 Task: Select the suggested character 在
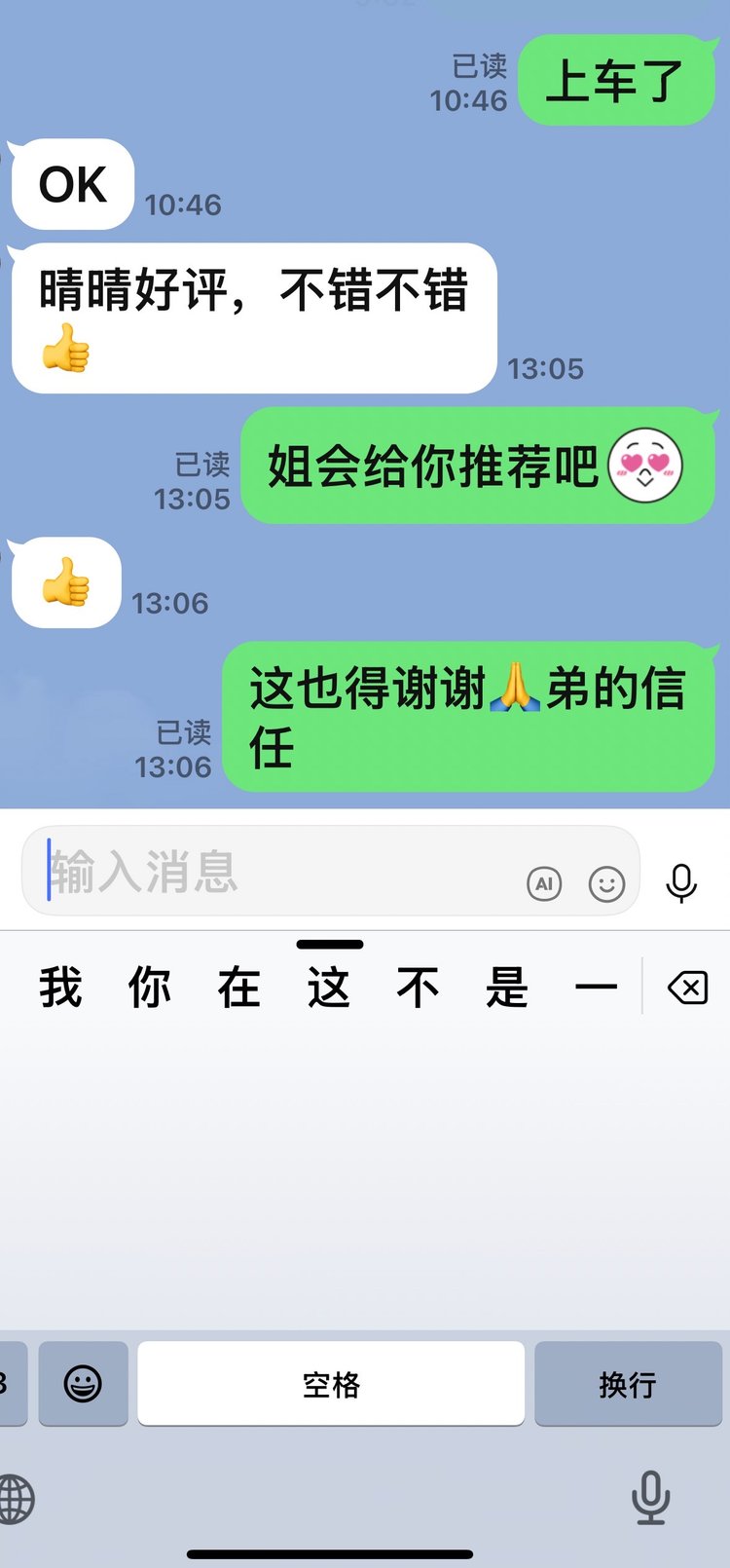[x=239, y=988]
